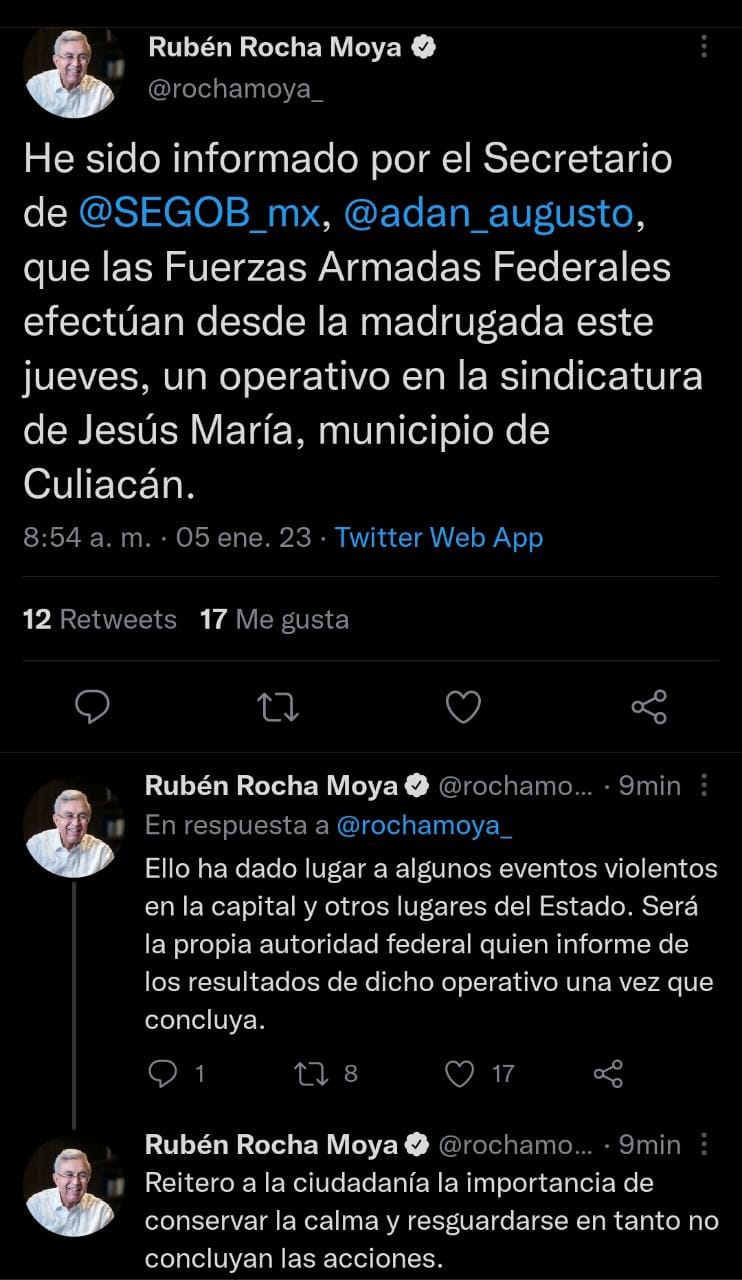The height and width of the screenshot is (1280, 742).
Task: View the 12 Retweets list
Action: tap(99, 620)
